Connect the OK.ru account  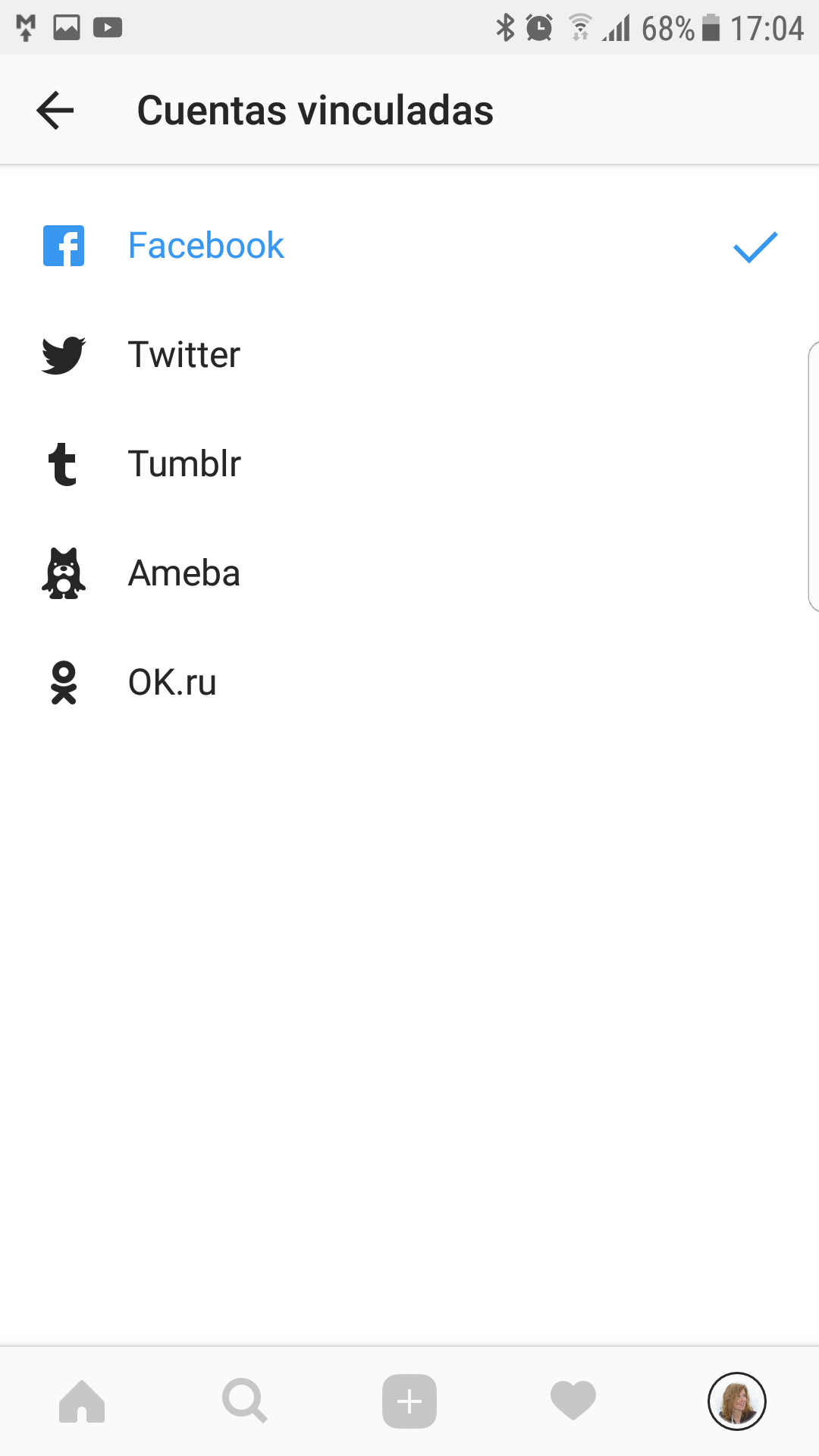pos(409,682)
